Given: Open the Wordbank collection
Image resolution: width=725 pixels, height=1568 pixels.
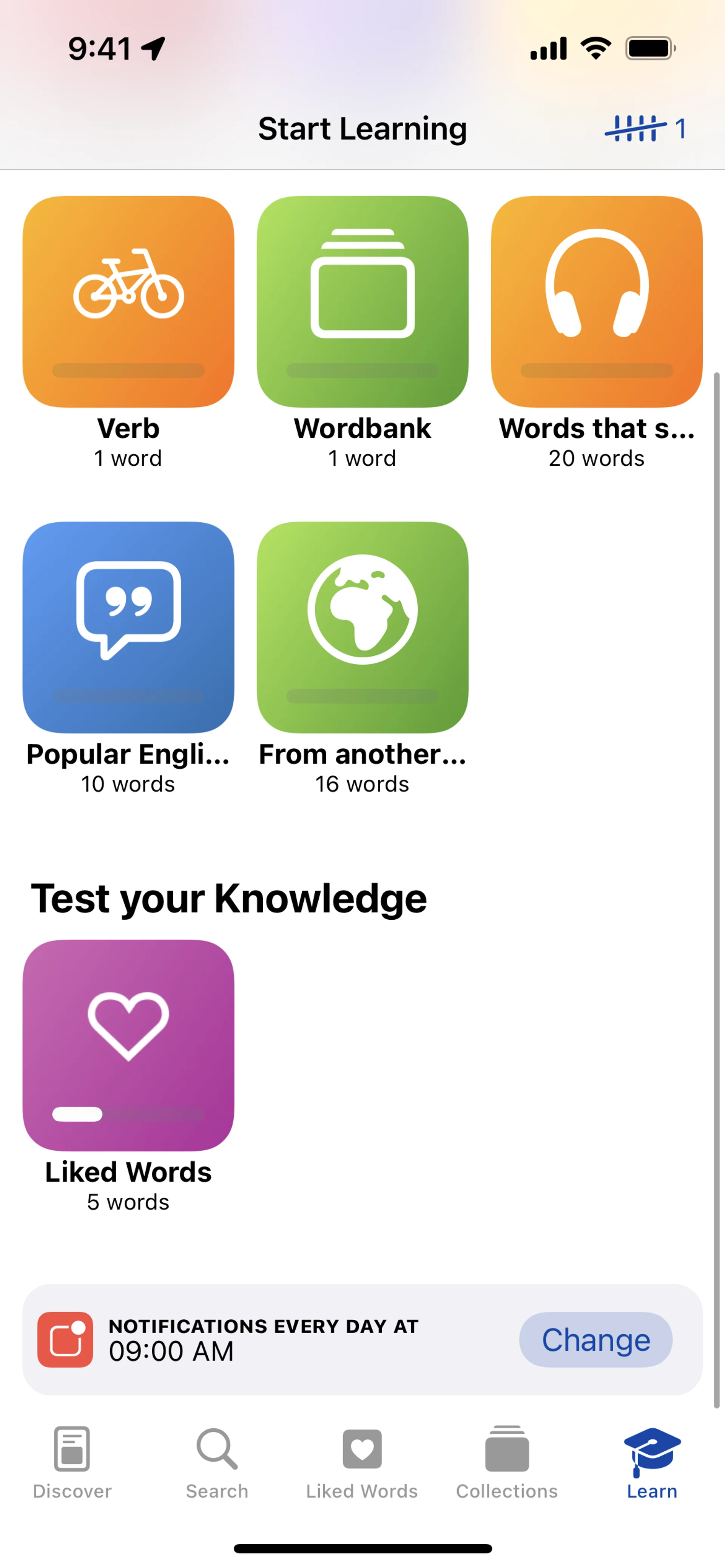Looking at the screenshot, I should click(362, 301).
